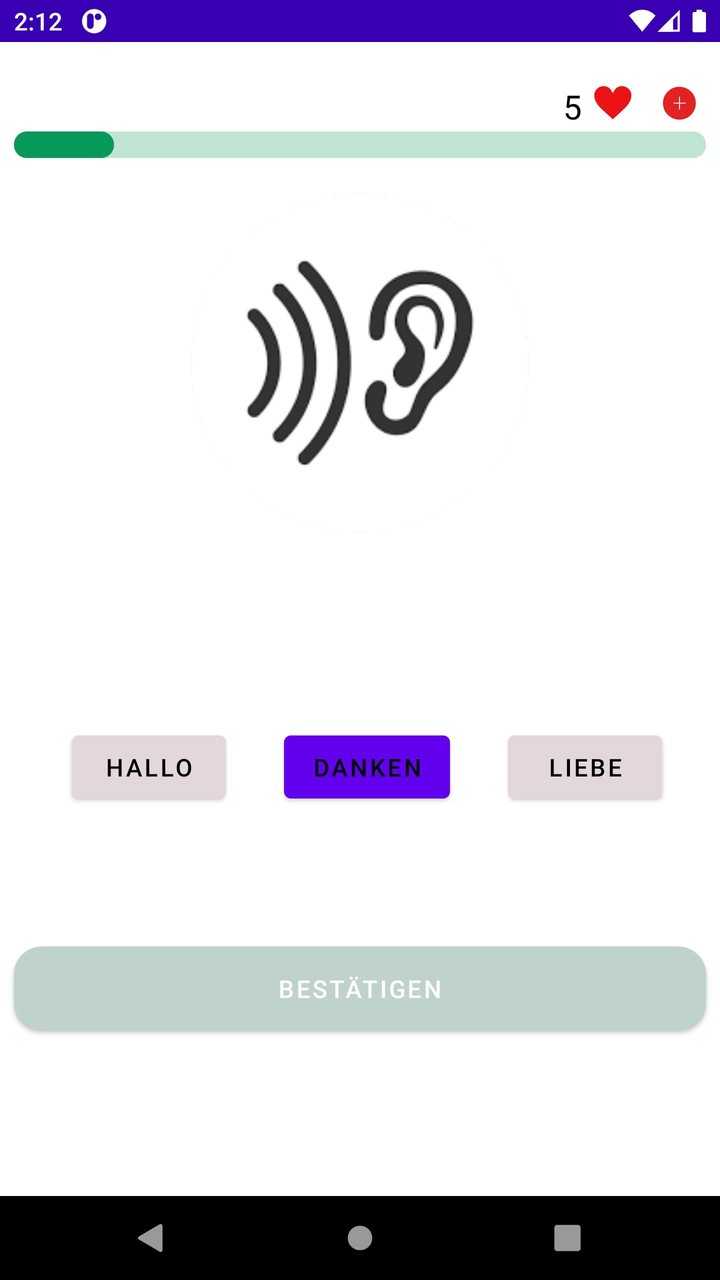Play the audio with the ear icon

click(x=360, y=363)
